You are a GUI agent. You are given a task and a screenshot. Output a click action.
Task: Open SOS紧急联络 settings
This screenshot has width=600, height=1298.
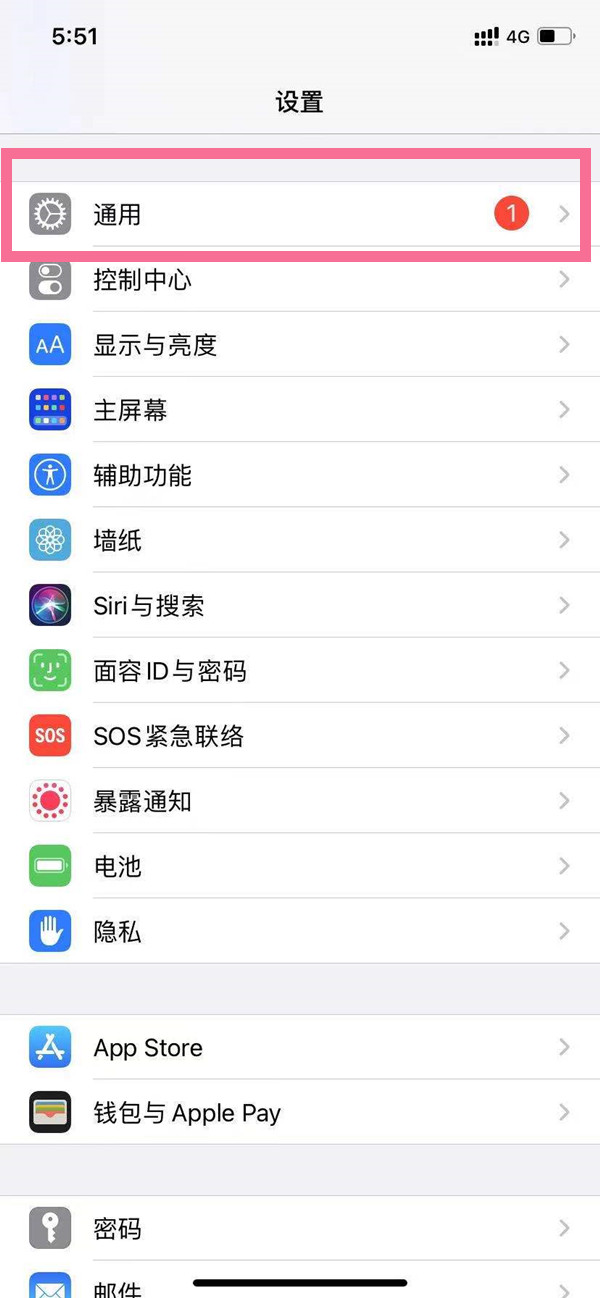tap(300, 737)
